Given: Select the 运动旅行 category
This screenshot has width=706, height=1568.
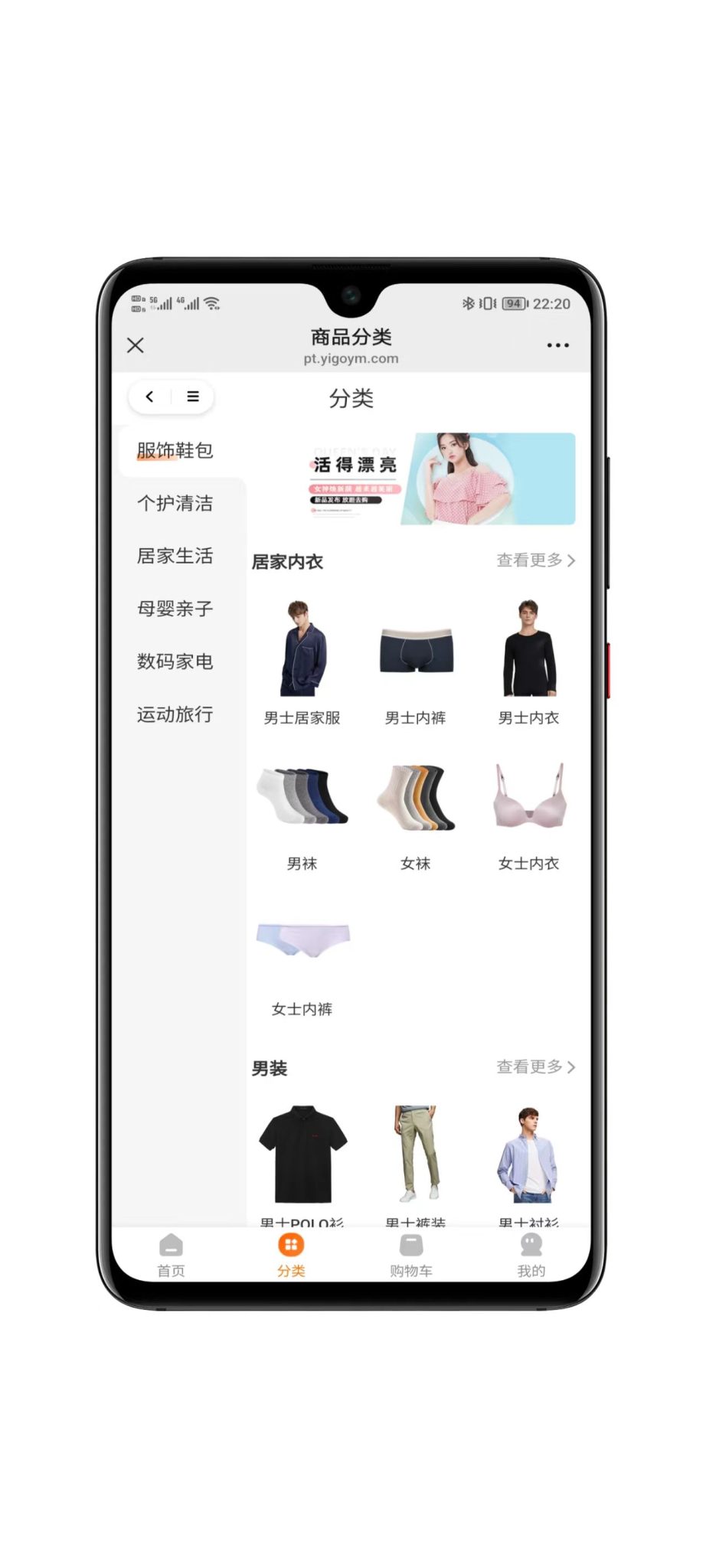Looking at the screenshot, I should point(175,714).
